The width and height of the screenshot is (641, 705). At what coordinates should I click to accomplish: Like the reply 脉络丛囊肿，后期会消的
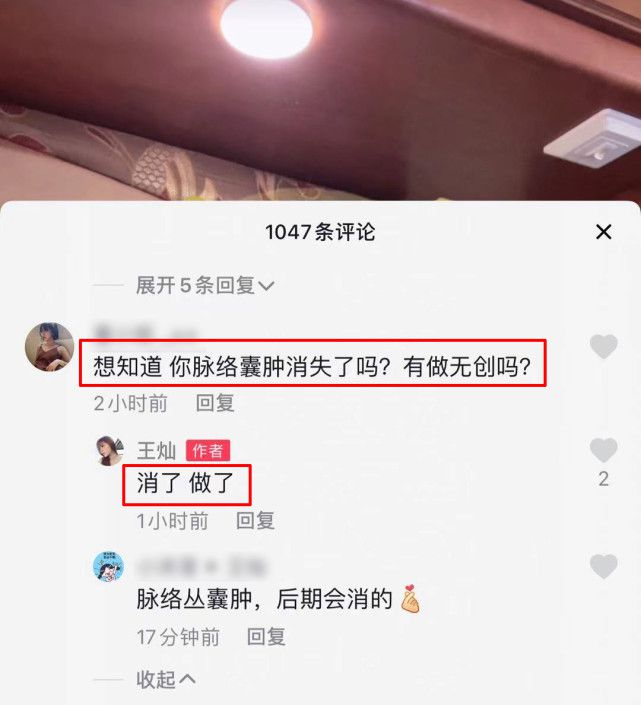(x=603, y=567)
